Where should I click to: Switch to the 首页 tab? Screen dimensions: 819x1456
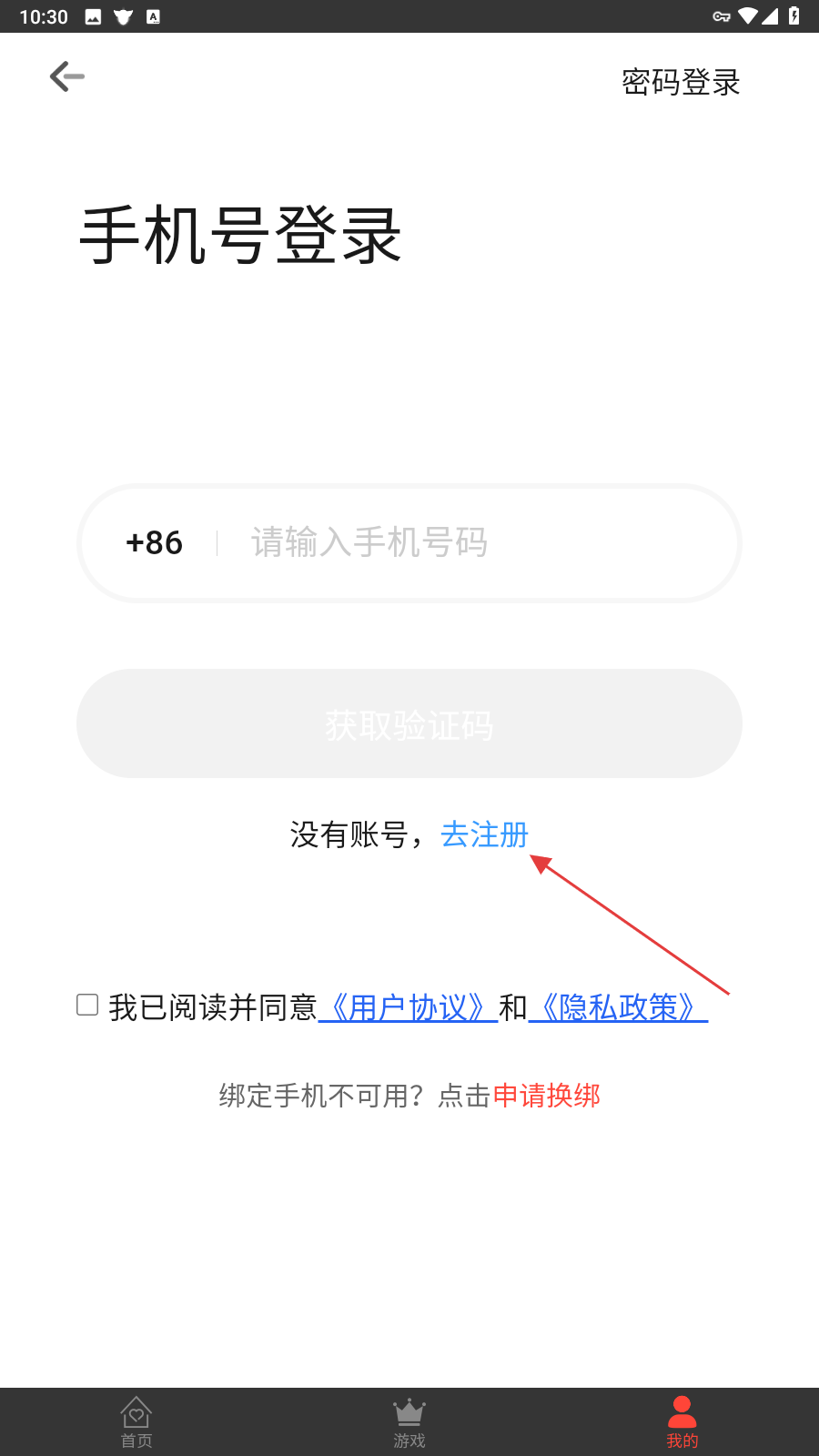(x=136, y=1422)
